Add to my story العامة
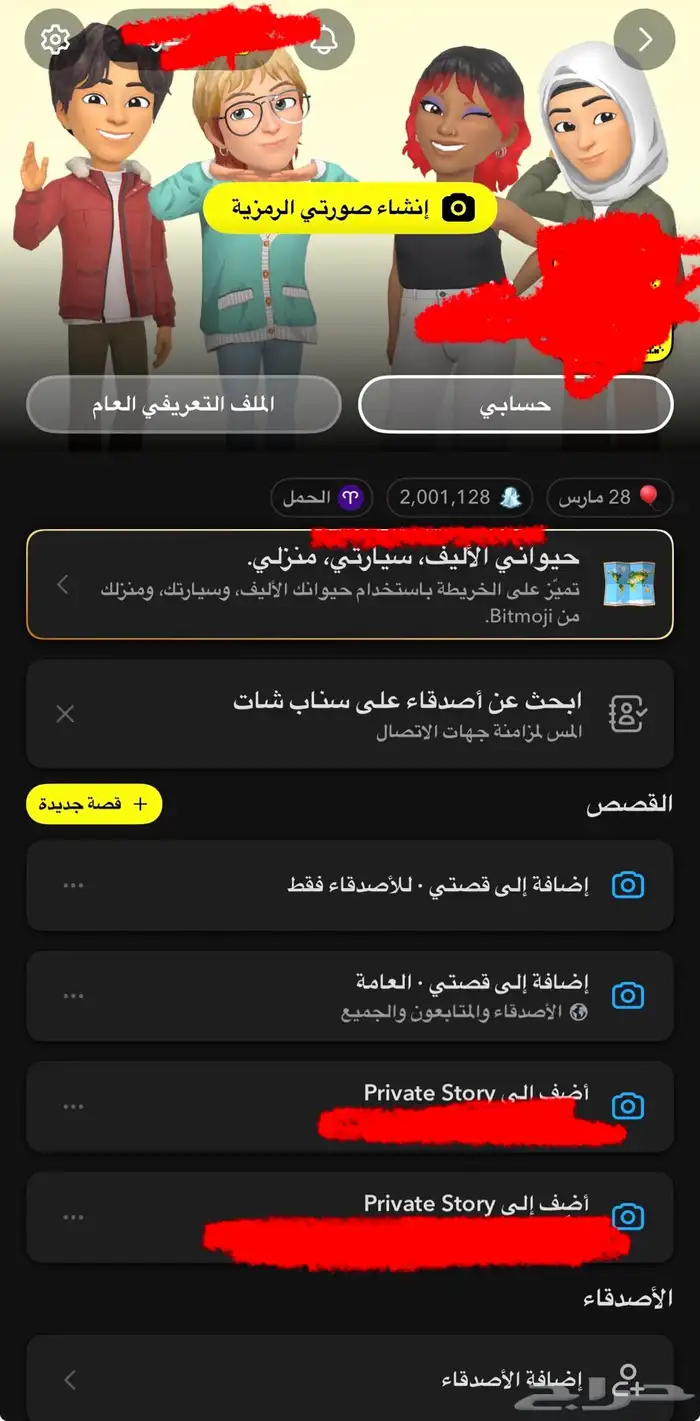This screenshot has height=1421, width=700. pyautogui.click(x=350, y=996)
